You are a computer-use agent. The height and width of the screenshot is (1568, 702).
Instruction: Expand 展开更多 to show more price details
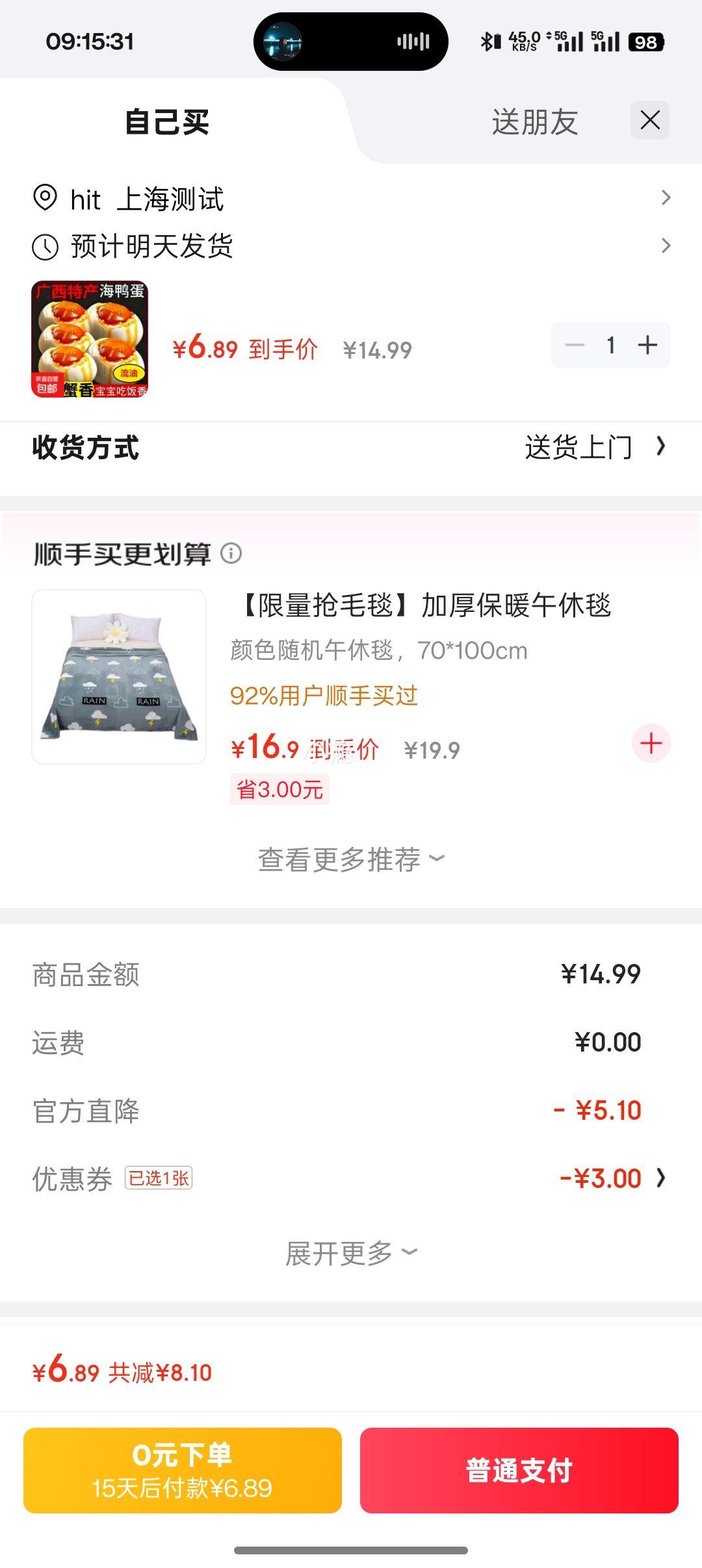(351, 1252)
